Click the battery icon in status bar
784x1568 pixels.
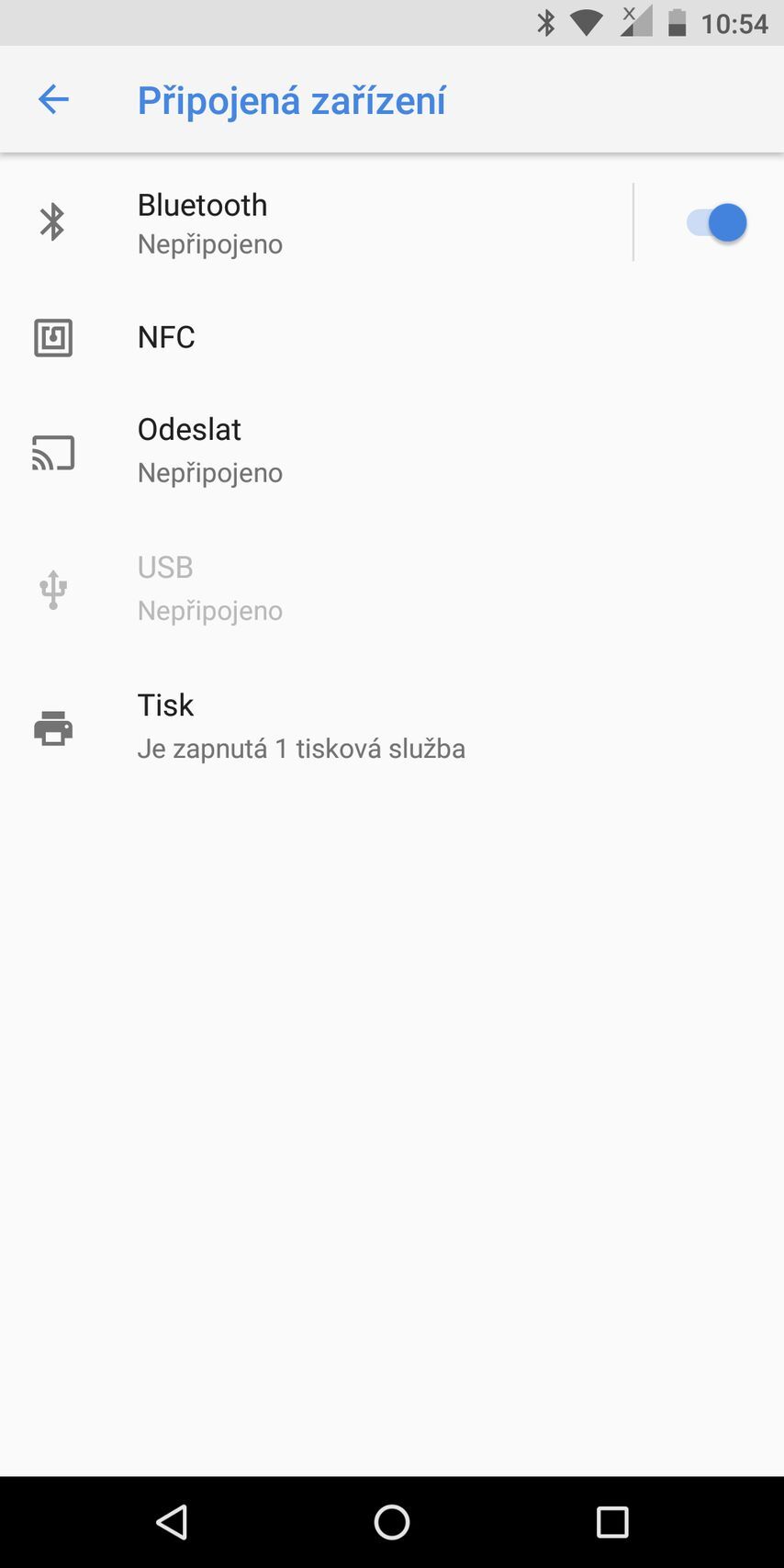point(677,23)
